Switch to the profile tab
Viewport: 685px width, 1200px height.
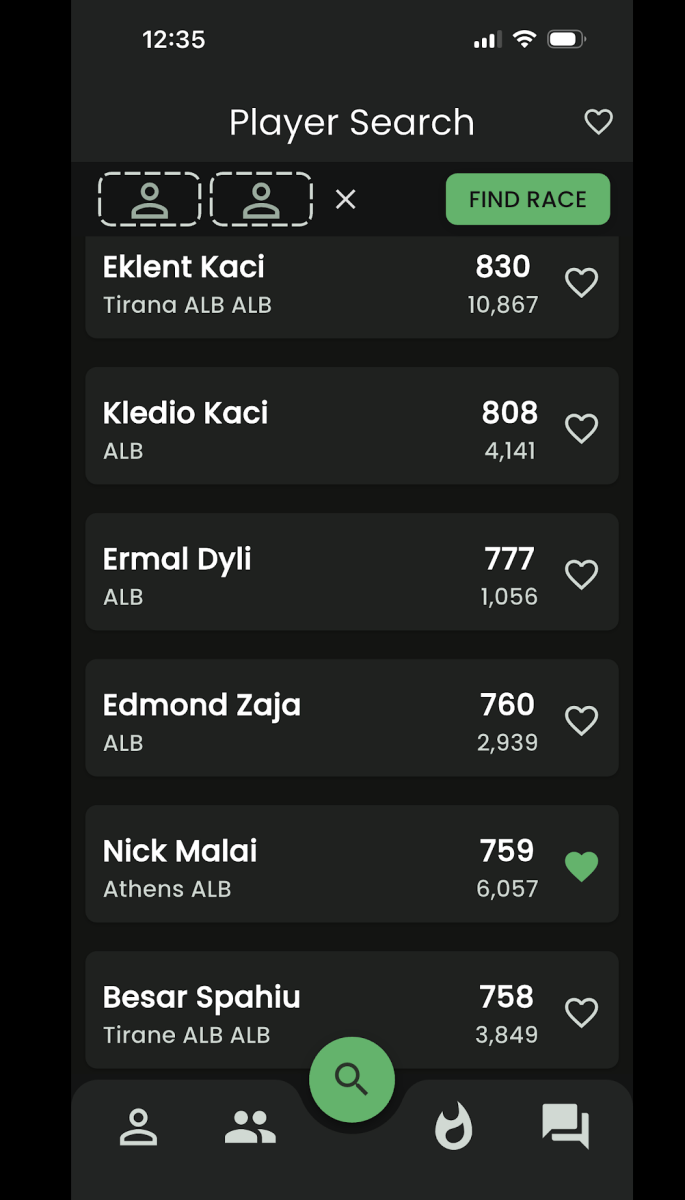tap(138, 1127)
